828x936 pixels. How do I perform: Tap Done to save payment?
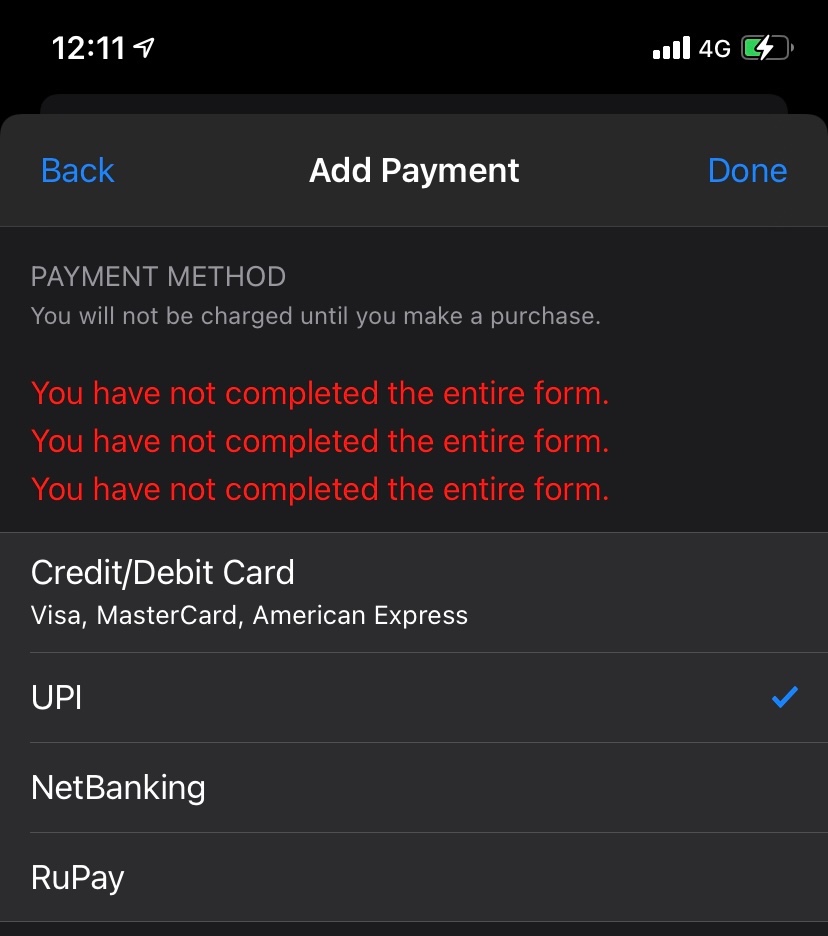(x=747, y=171)
